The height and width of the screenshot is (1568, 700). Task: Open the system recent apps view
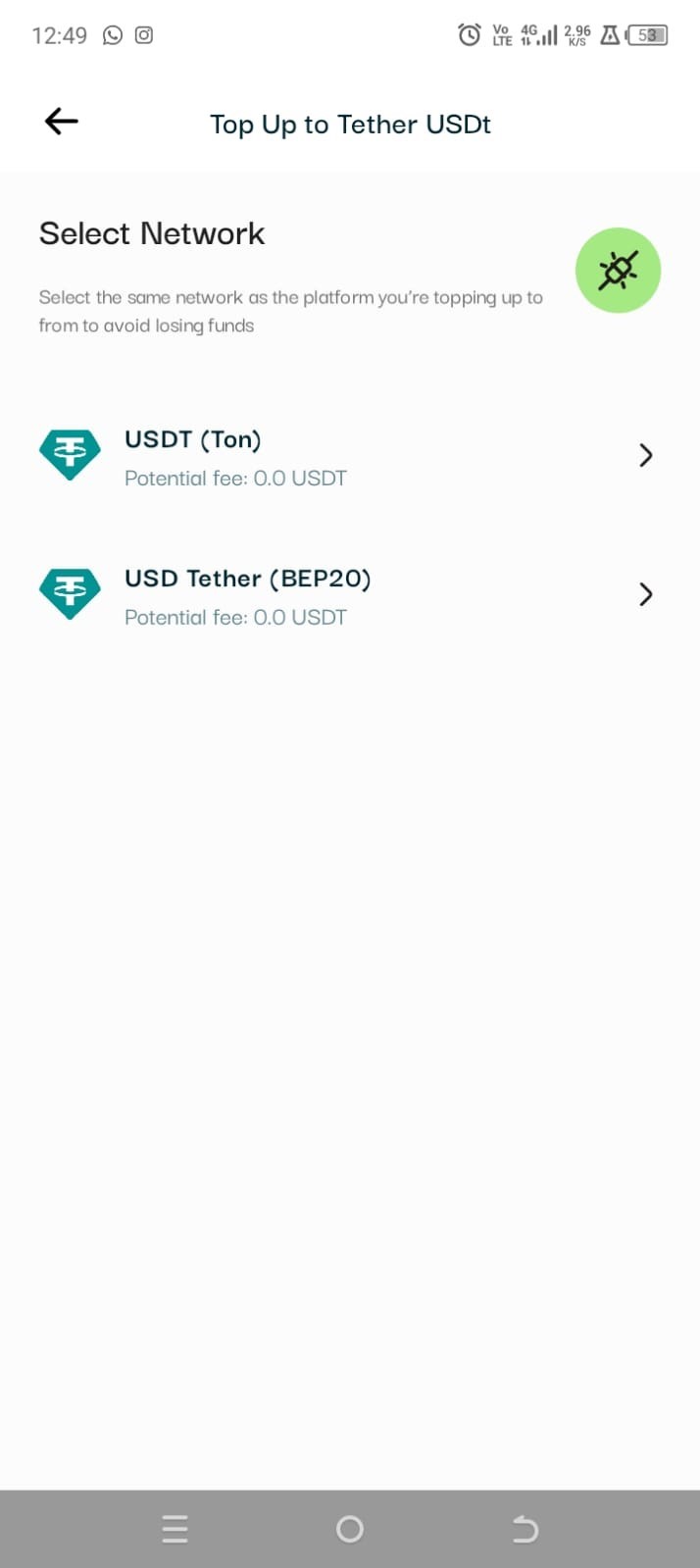click(175, 1529)
